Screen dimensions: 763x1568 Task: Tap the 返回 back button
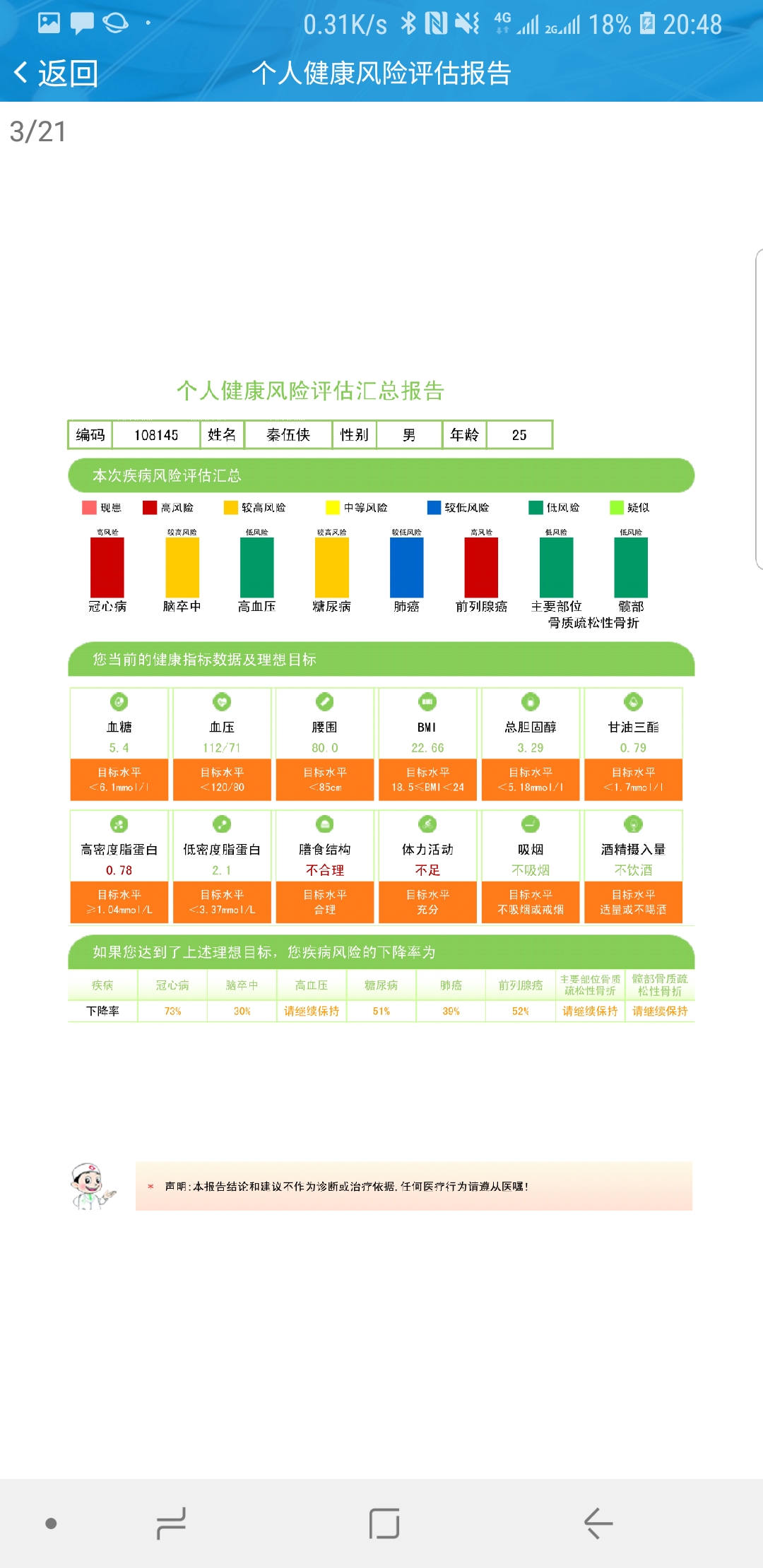(57, 73)
